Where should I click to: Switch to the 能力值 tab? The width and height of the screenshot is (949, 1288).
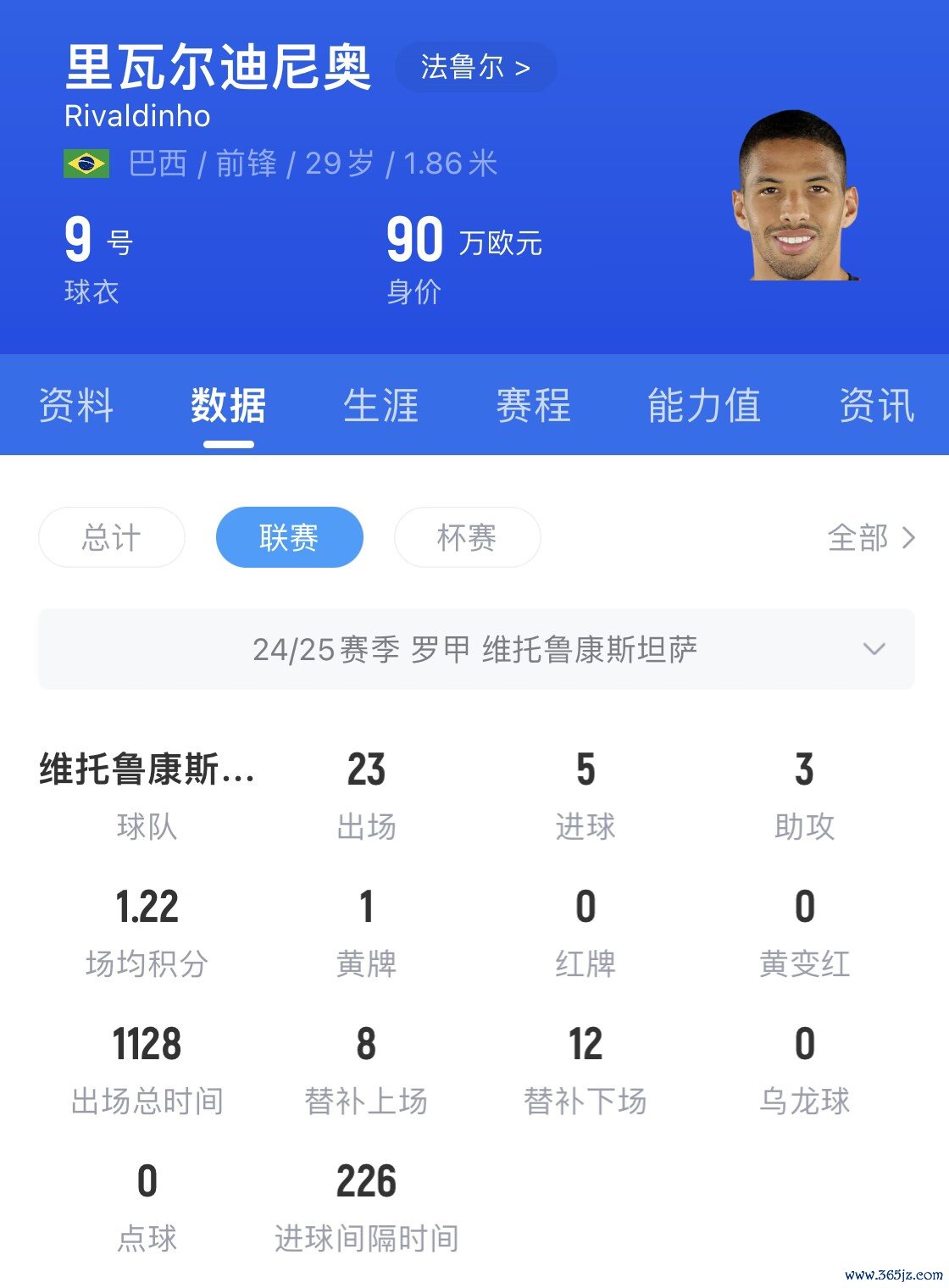click(x=703, y=405)
